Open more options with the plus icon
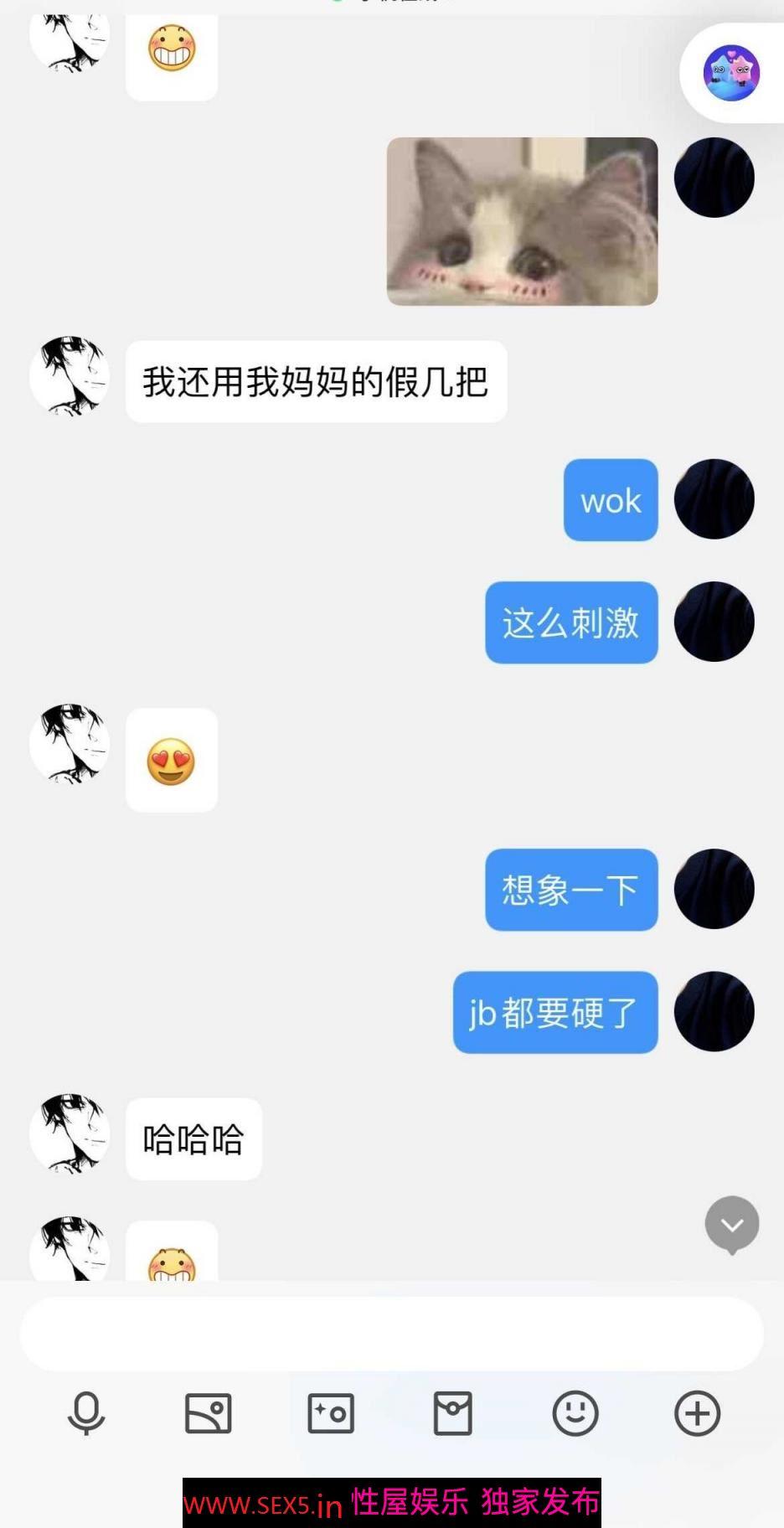Image resolution: width=784 pixels, height=1528 pixels. [x=697, y=1413]
